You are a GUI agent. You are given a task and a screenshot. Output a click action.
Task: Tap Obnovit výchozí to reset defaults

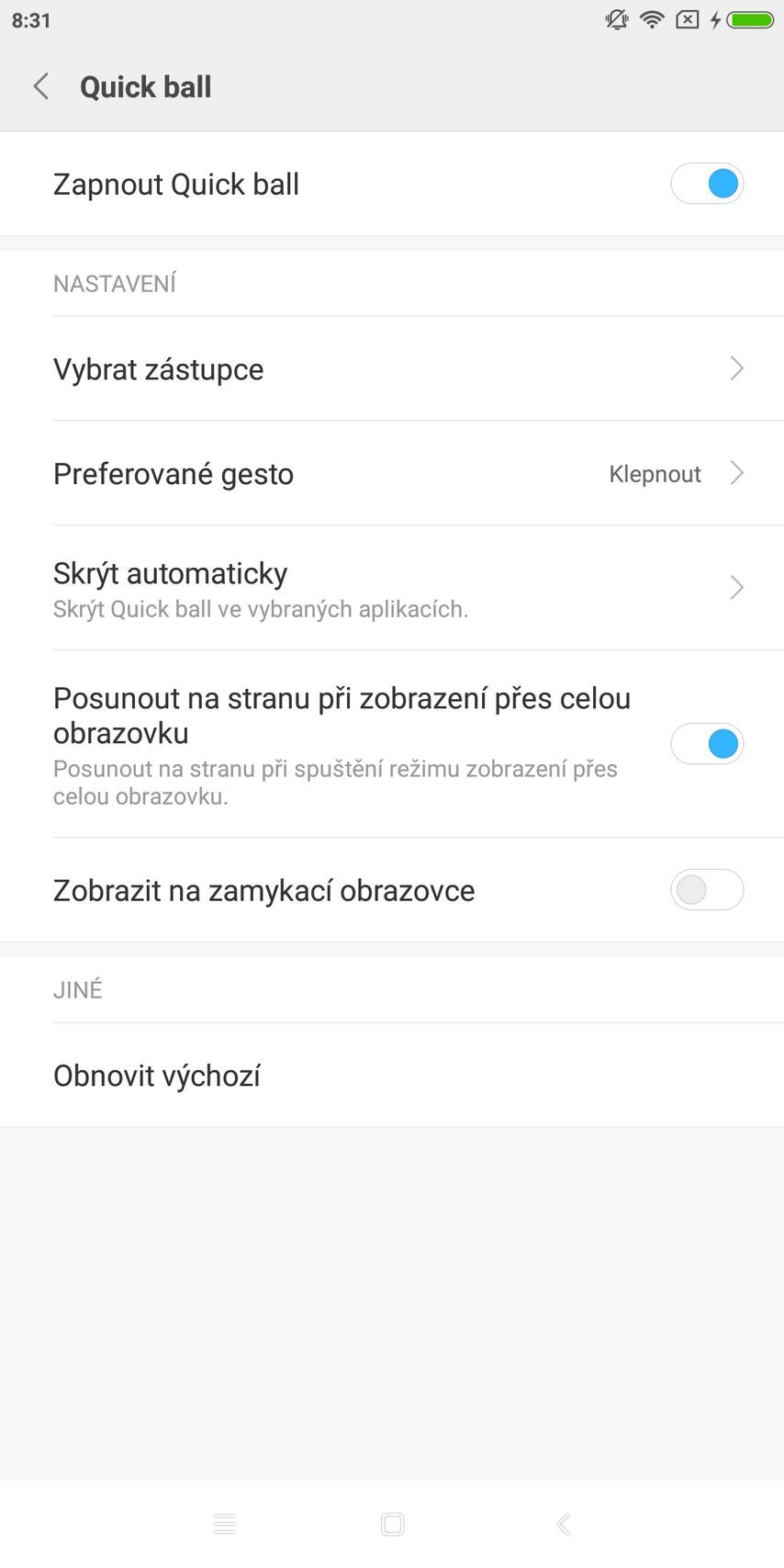tap(157, 1075)
